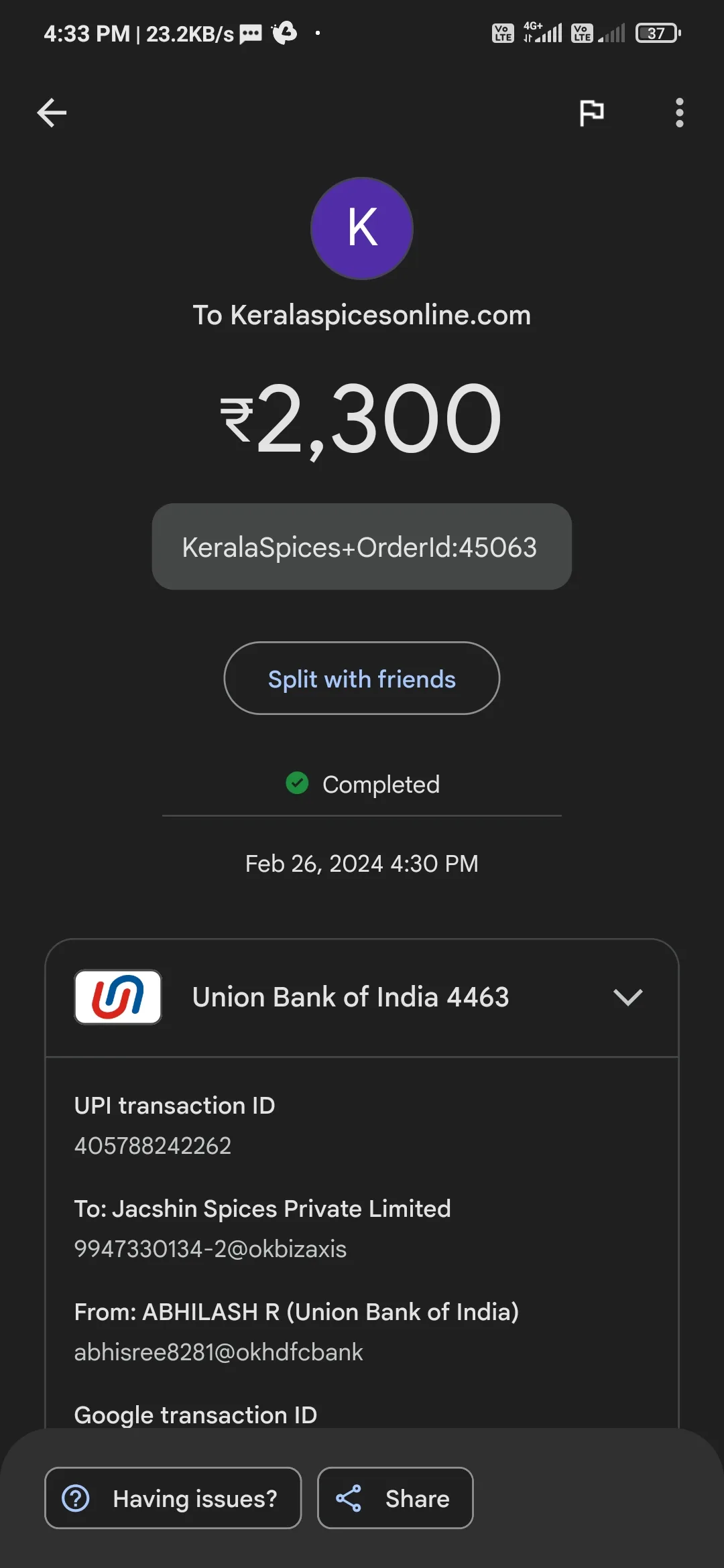The image size is (724, 1568).
Task: Expand Union Bank of India 4463 details
Action: pyautogui.click(x=362, y=998)
